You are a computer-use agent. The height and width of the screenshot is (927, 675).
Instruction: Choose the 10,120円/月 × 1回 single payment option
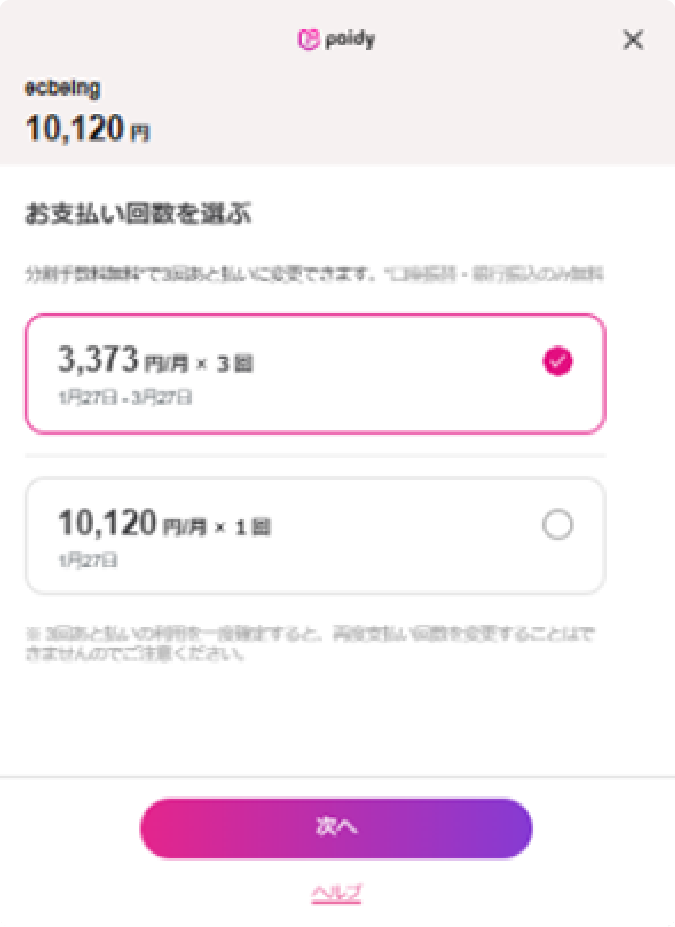point(315,535)
